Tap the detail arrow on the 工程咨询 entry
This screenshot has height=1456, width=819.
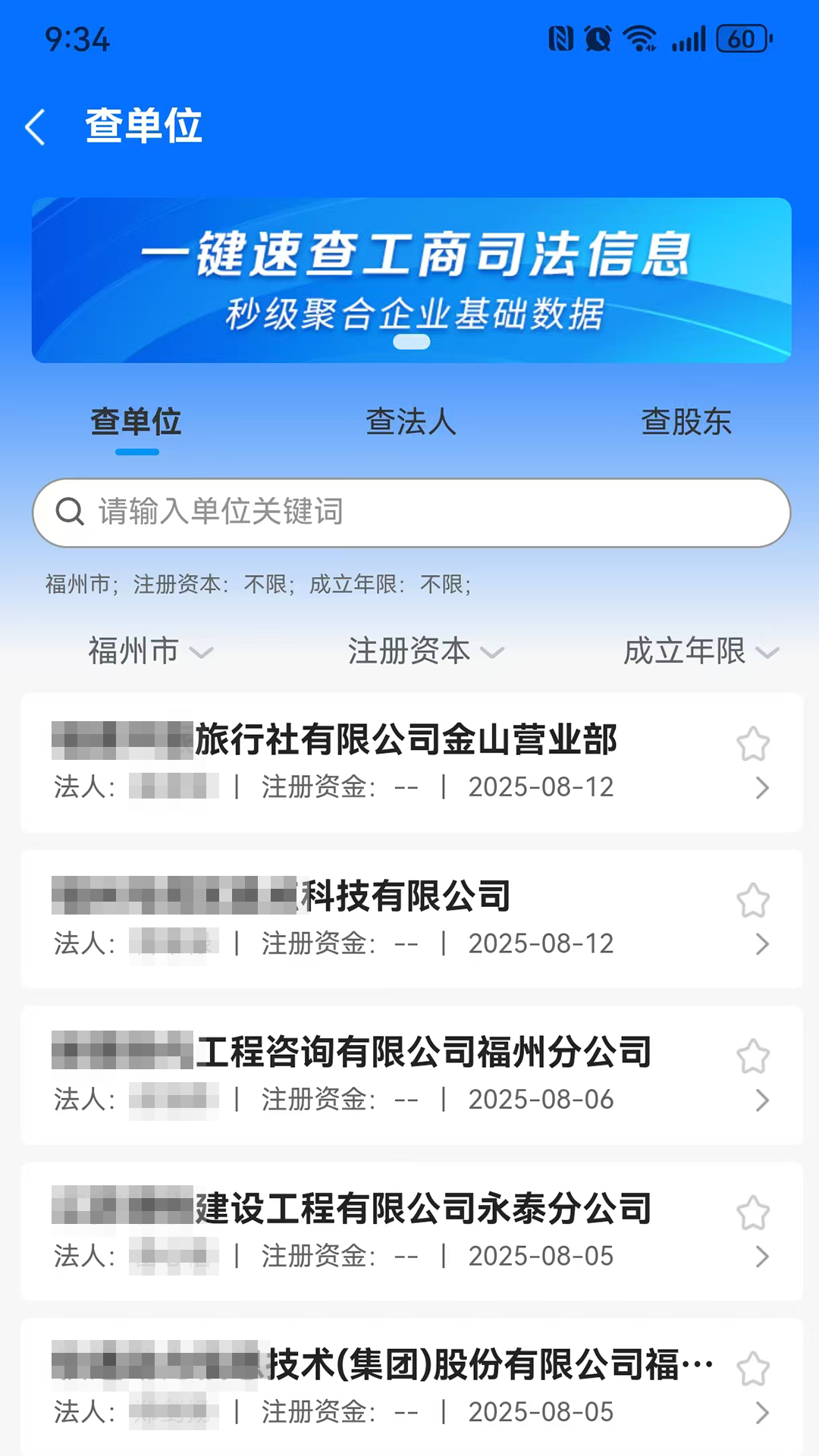761,1100
